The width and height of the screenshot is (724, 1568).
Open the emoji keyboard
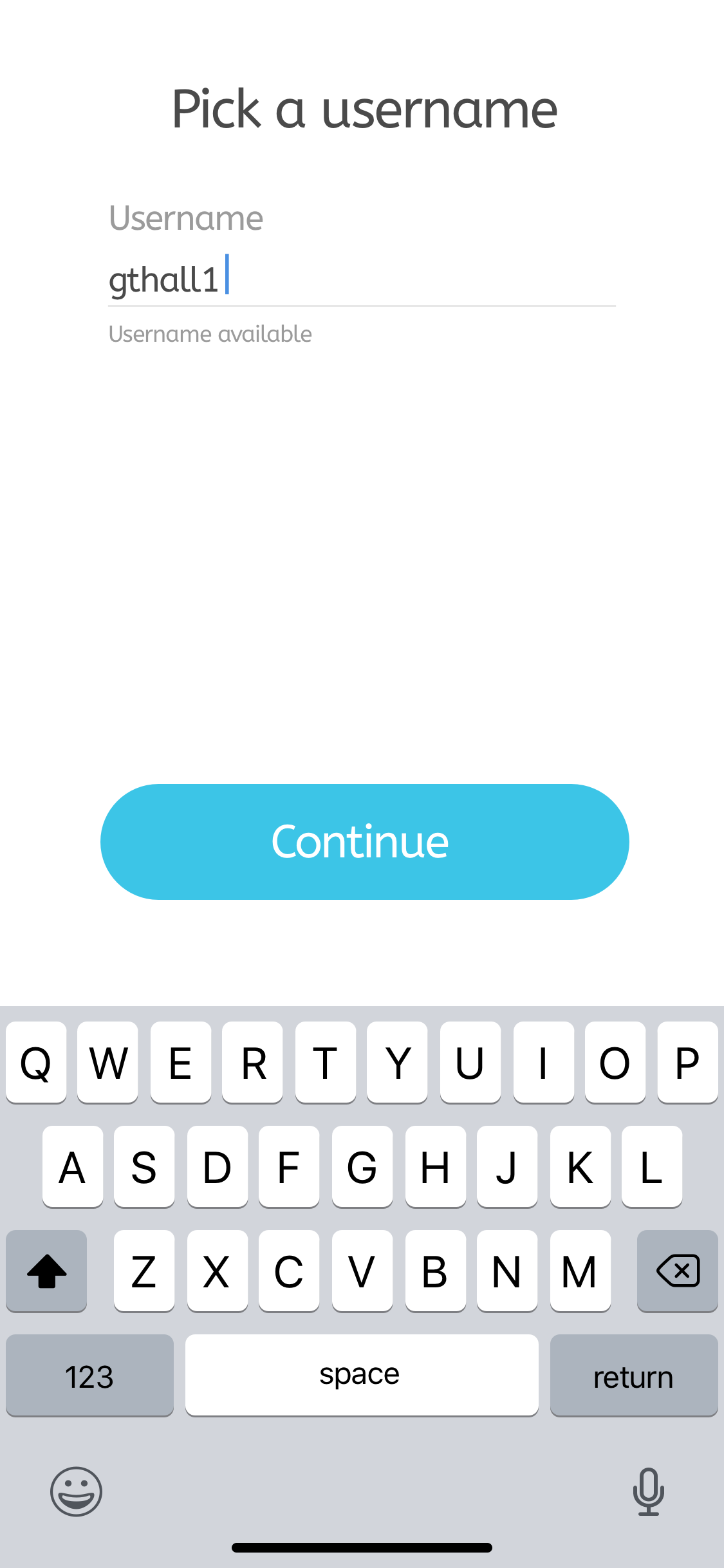(x=76, y=1491)
